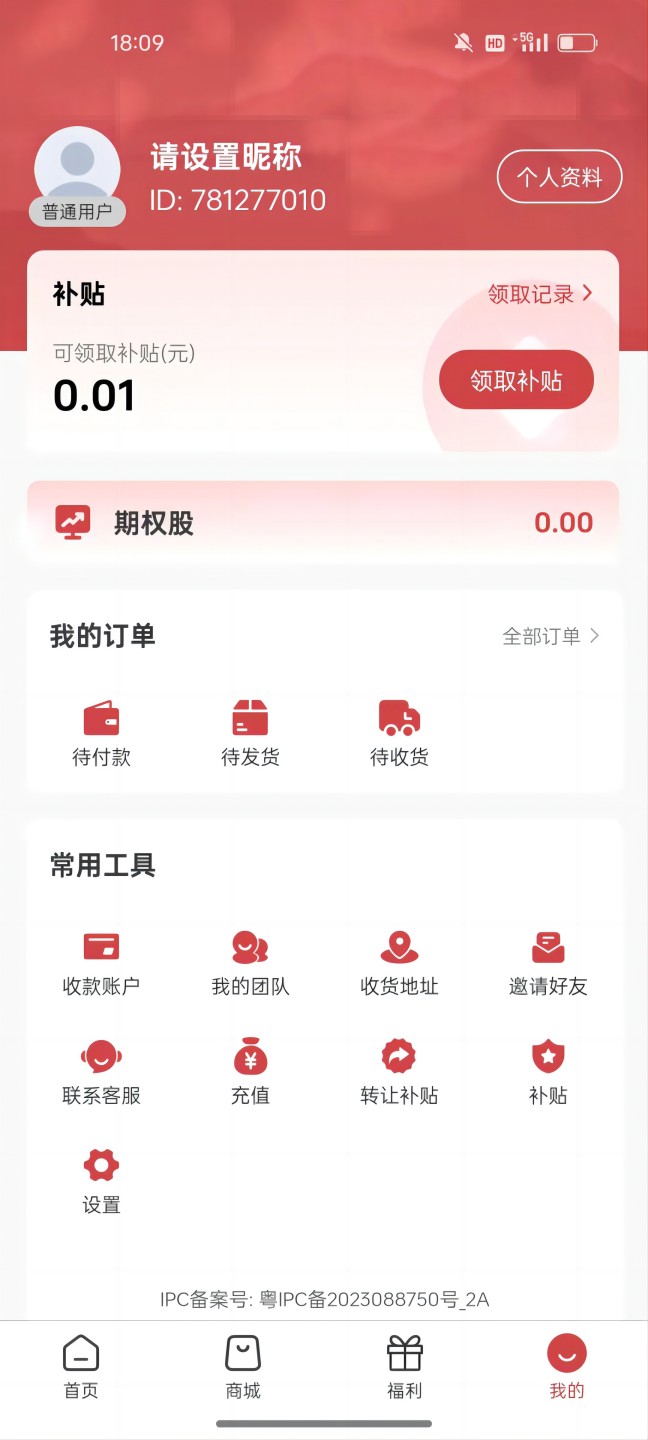Choose 转让补贴 transfer subsidy

point(399,1071)
